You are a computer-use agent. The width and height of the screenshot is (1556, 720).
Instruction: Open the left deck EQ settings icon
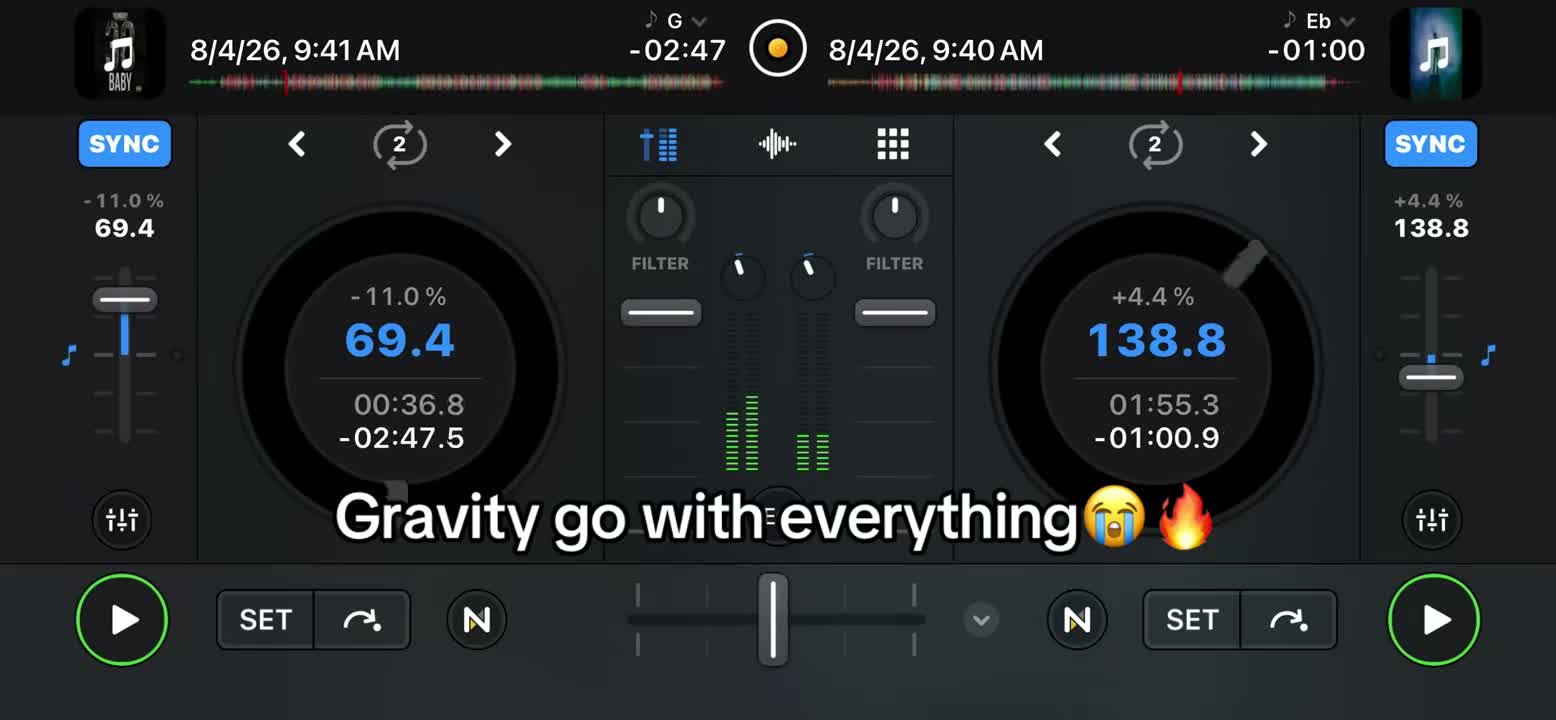point(122,520)
